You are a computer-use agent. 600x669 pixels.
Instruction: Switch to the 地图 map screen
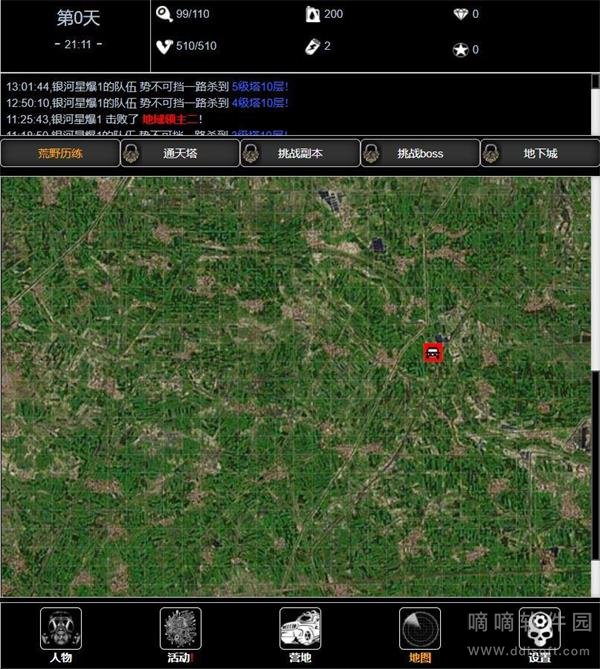tap(420, 634)
